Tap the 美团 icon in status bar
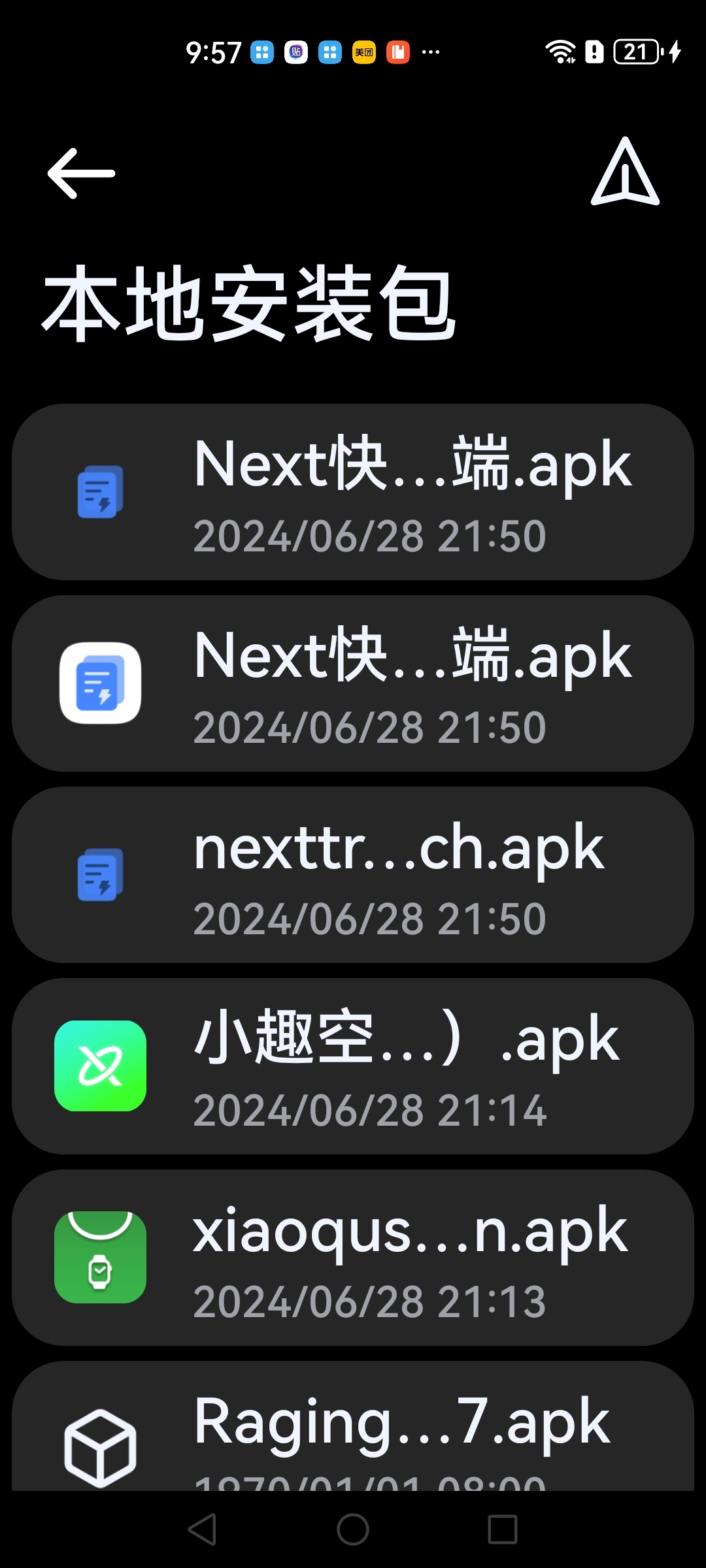 click(x=363, y=52)
